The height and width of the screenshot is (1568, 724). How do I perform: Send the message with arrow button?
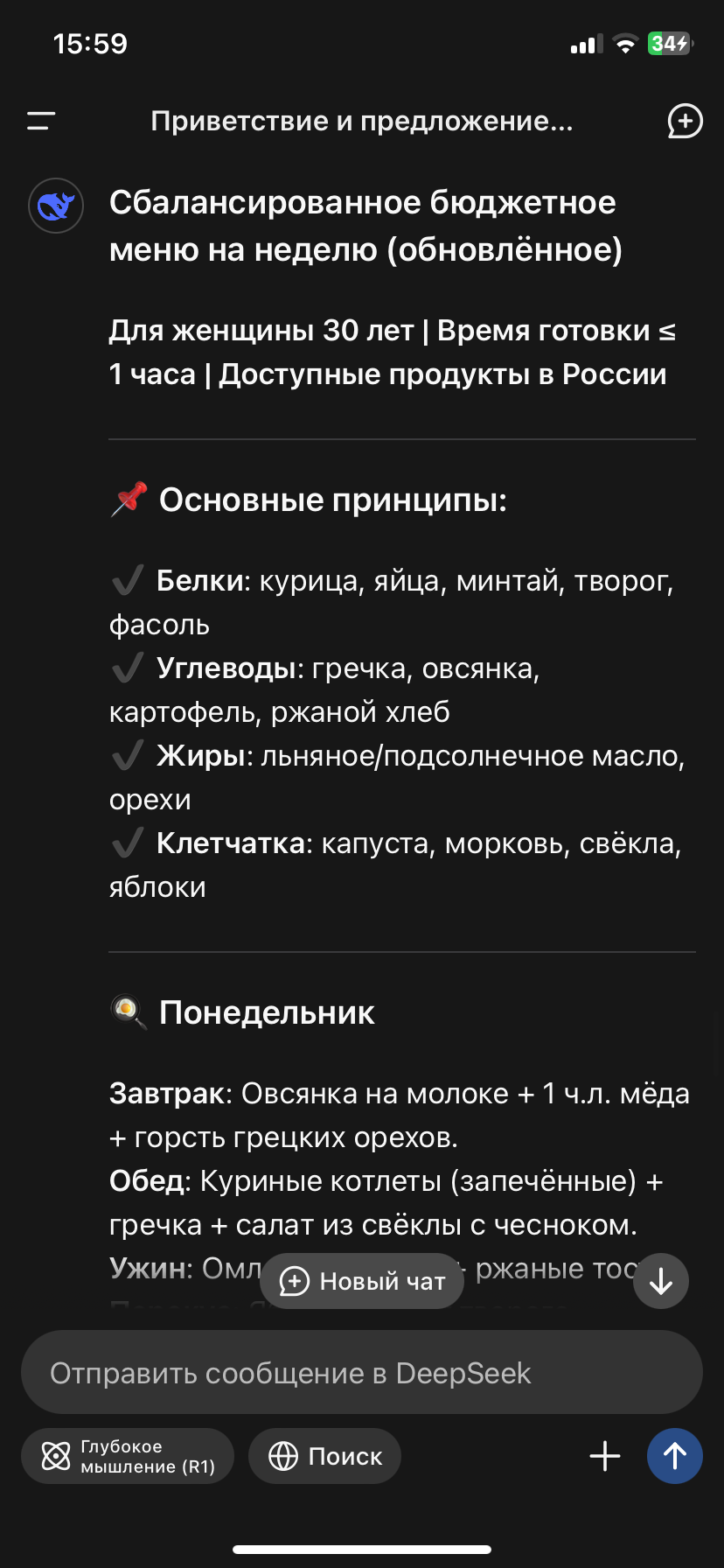(674, 1456)
